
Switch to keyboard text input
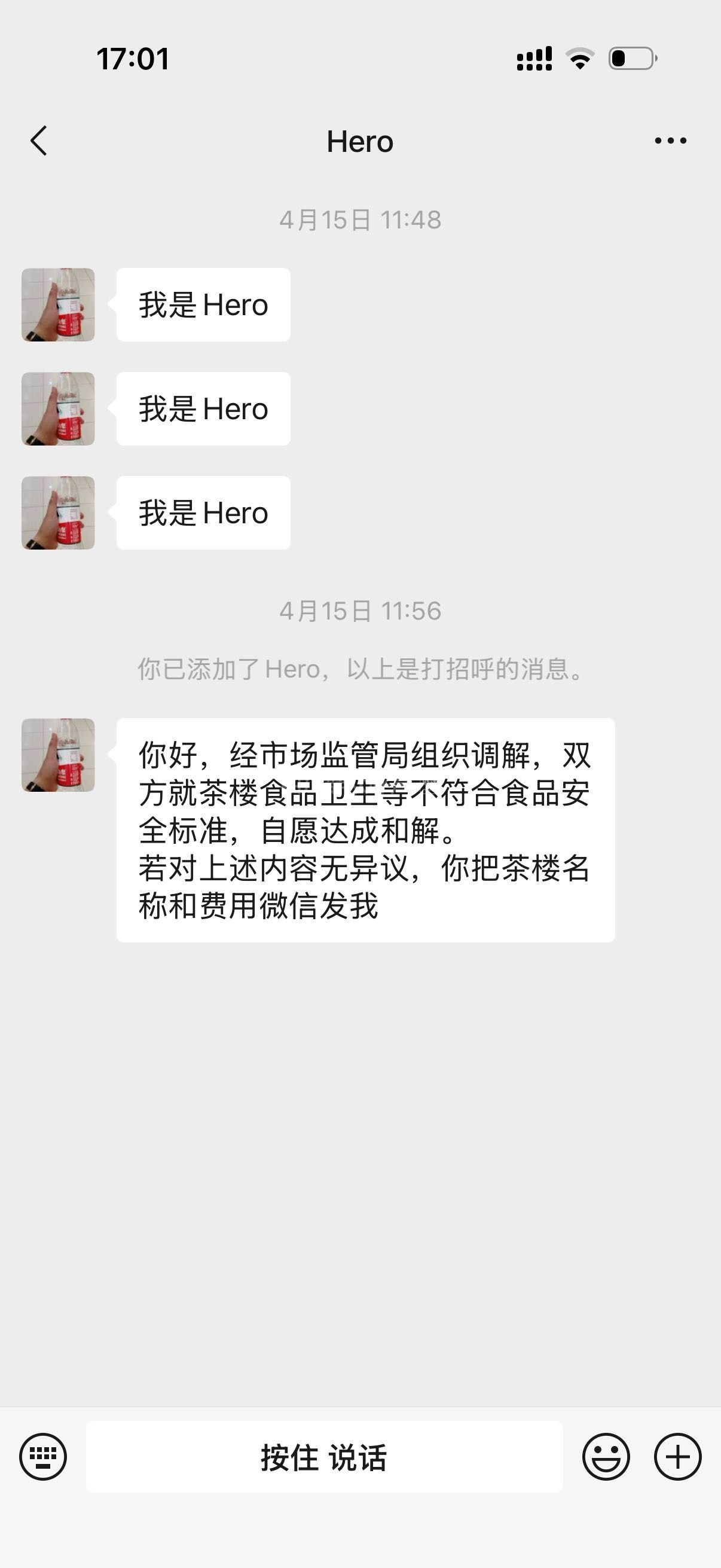tap(43, 1457)
